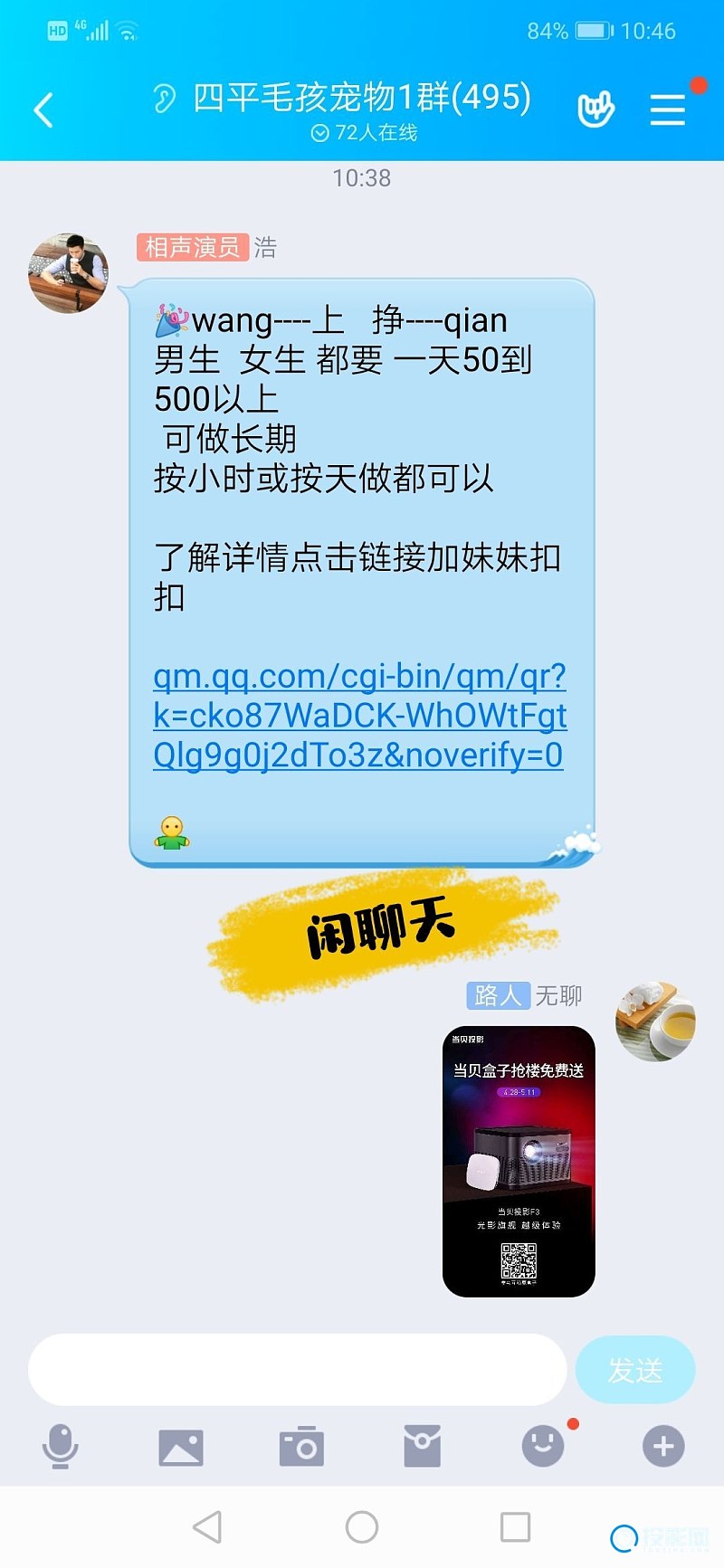Open the emoji sticker panel

coord(543,1446)
